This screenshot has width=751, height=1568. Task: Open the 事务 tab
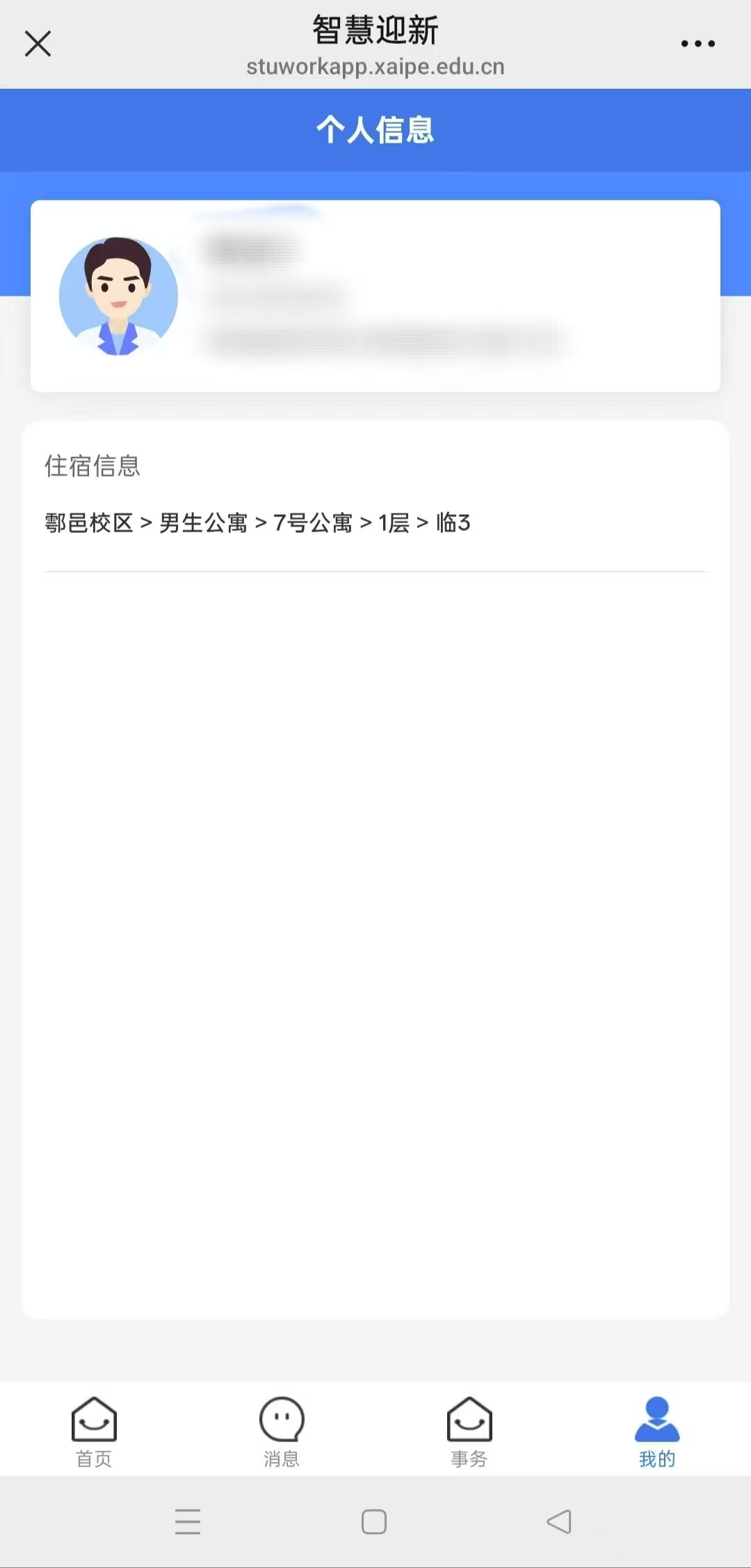point(469,1432)
